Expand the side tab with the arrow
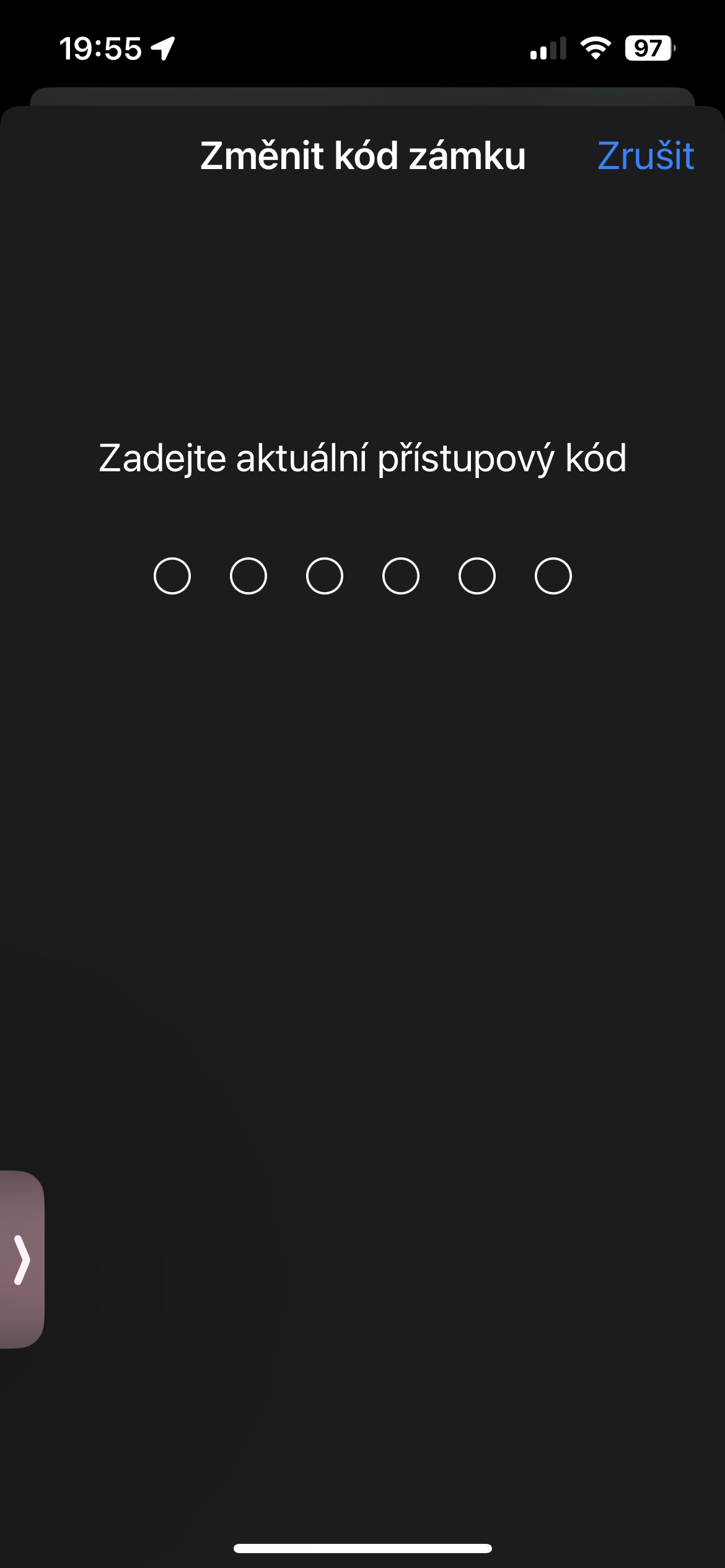725x1568 pixels. [x=22, y=1260]
